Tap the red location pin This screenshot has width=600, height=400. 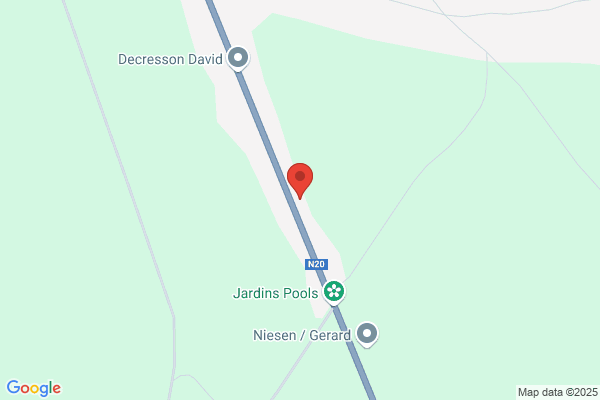tap(300, 179)
